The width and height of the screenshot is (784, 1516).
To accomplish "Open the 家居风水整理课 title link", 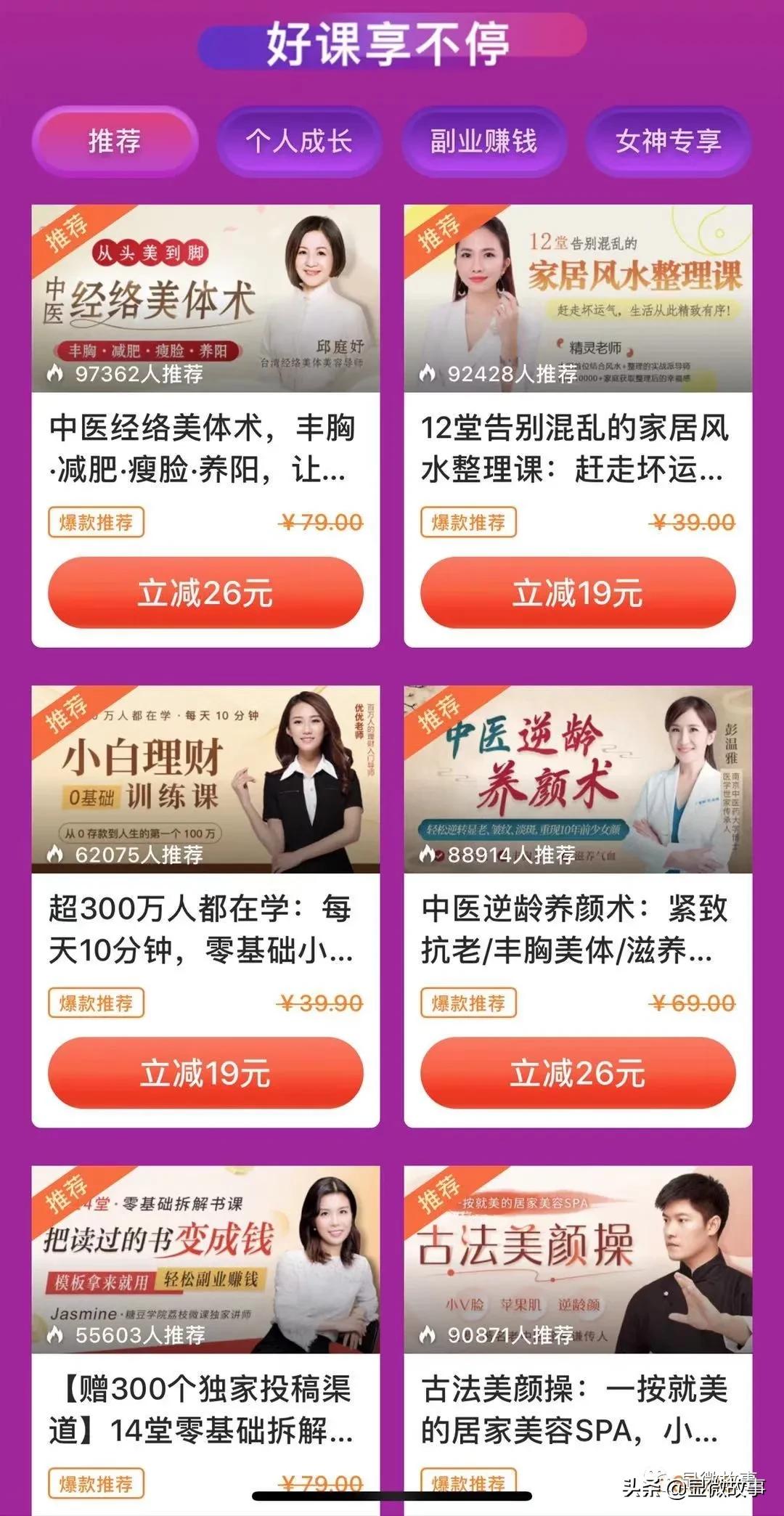I will pyautogui.click(x=573, y=449).
